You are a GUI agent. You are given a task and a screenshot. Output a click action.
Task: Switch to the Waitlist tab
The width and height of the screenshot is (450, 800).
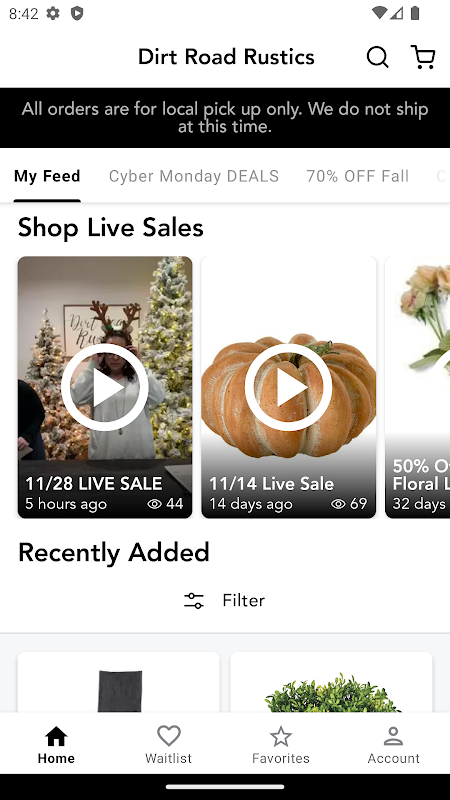point(168,745)
